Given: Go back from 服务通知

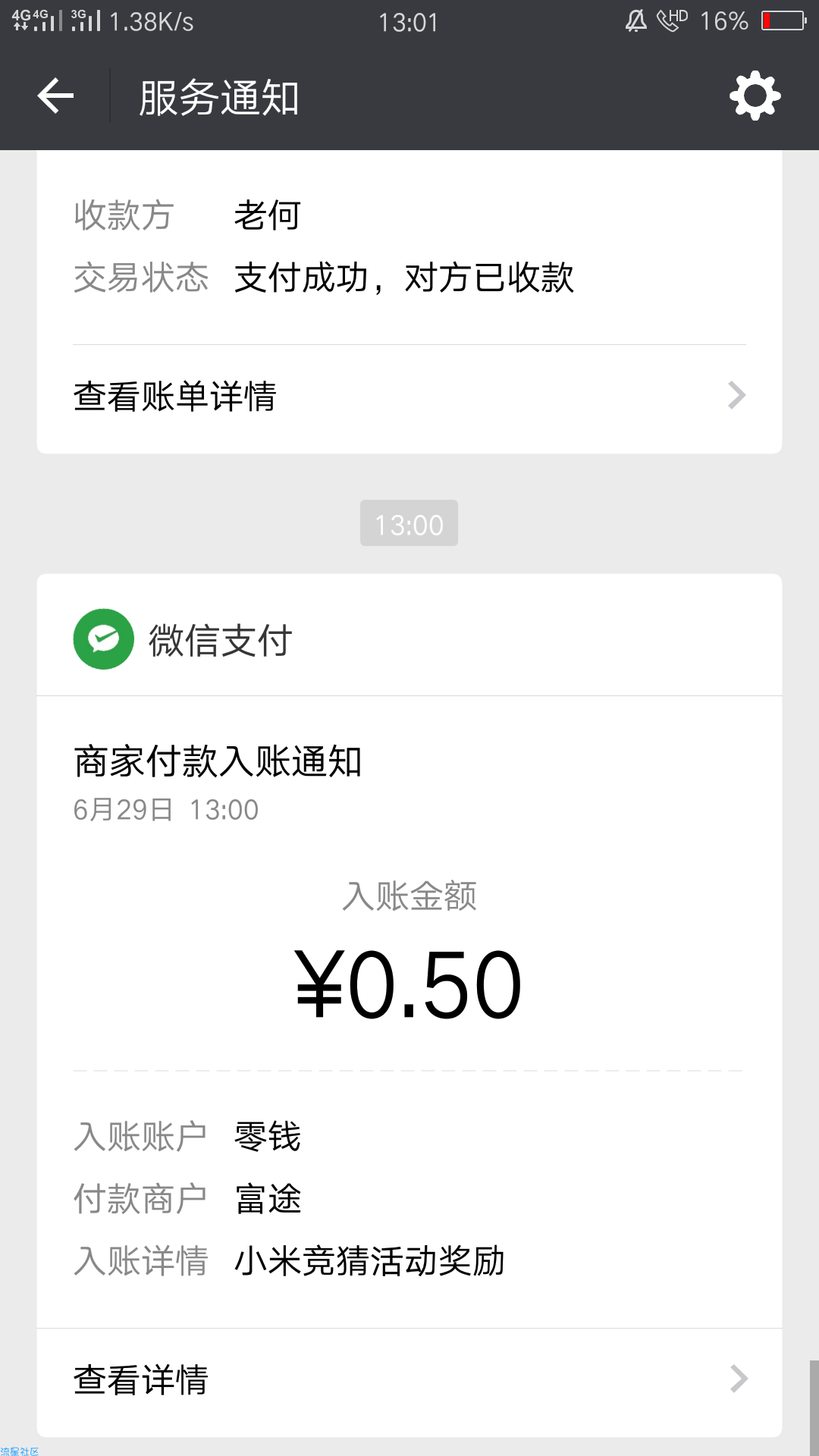Looking at the screenshot, I should pyautogui.click(x=55, y=96).
